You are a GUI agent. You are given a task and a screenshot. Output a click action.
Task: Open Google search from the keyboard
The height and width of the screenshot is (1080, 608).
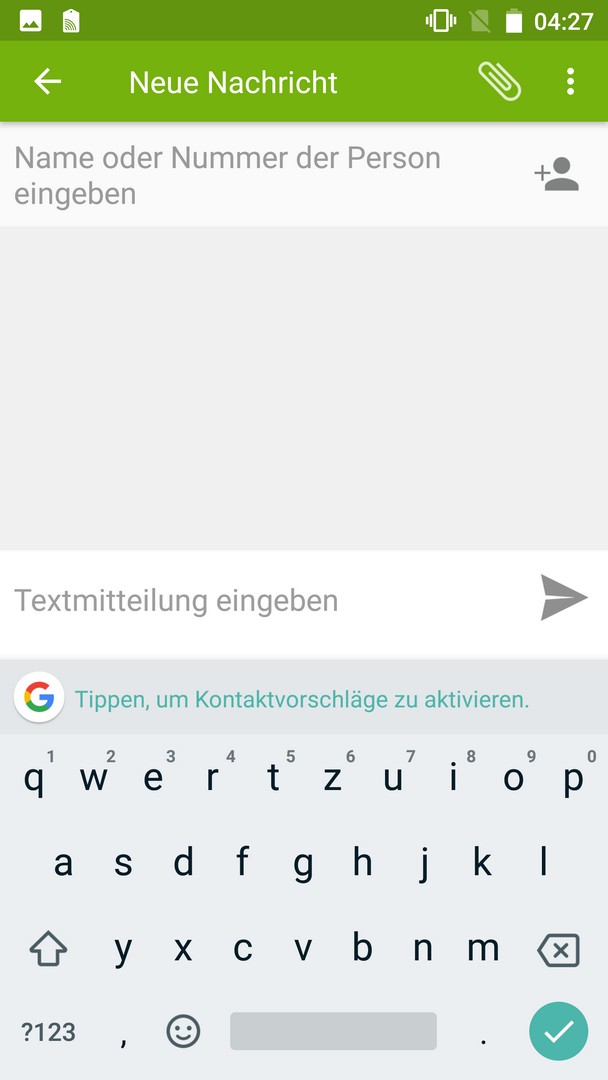click(x=39, y=697)
